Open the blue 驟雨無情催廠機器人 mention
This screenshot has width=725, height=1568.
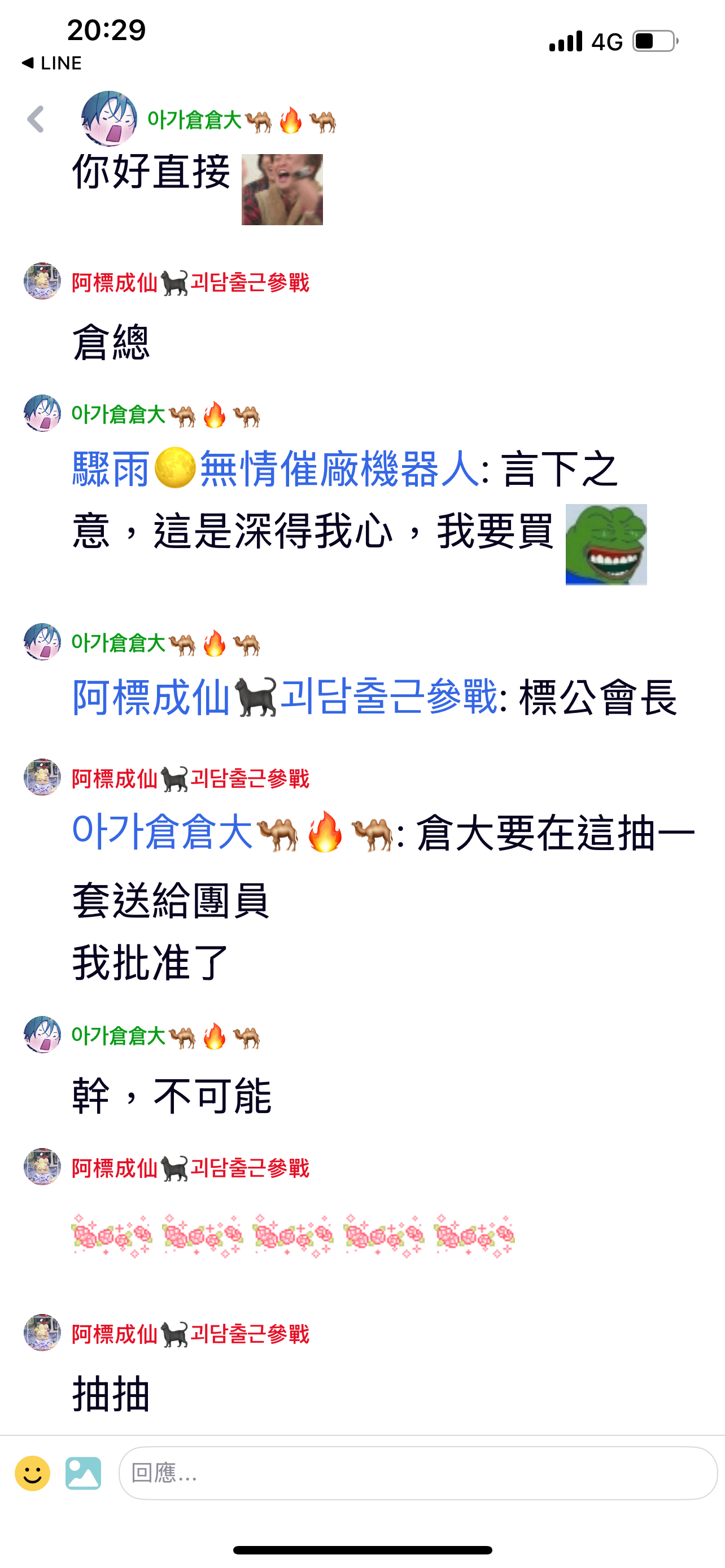[275, 469]
